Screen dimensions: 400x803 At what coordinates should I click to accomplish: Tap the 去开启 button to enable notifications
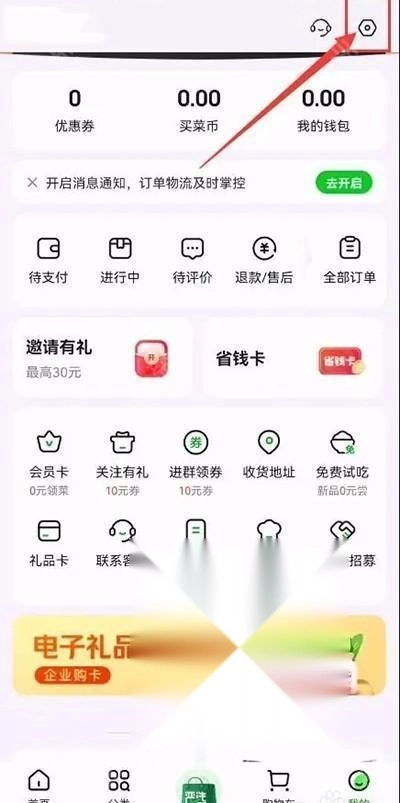[x=344, y=183]
